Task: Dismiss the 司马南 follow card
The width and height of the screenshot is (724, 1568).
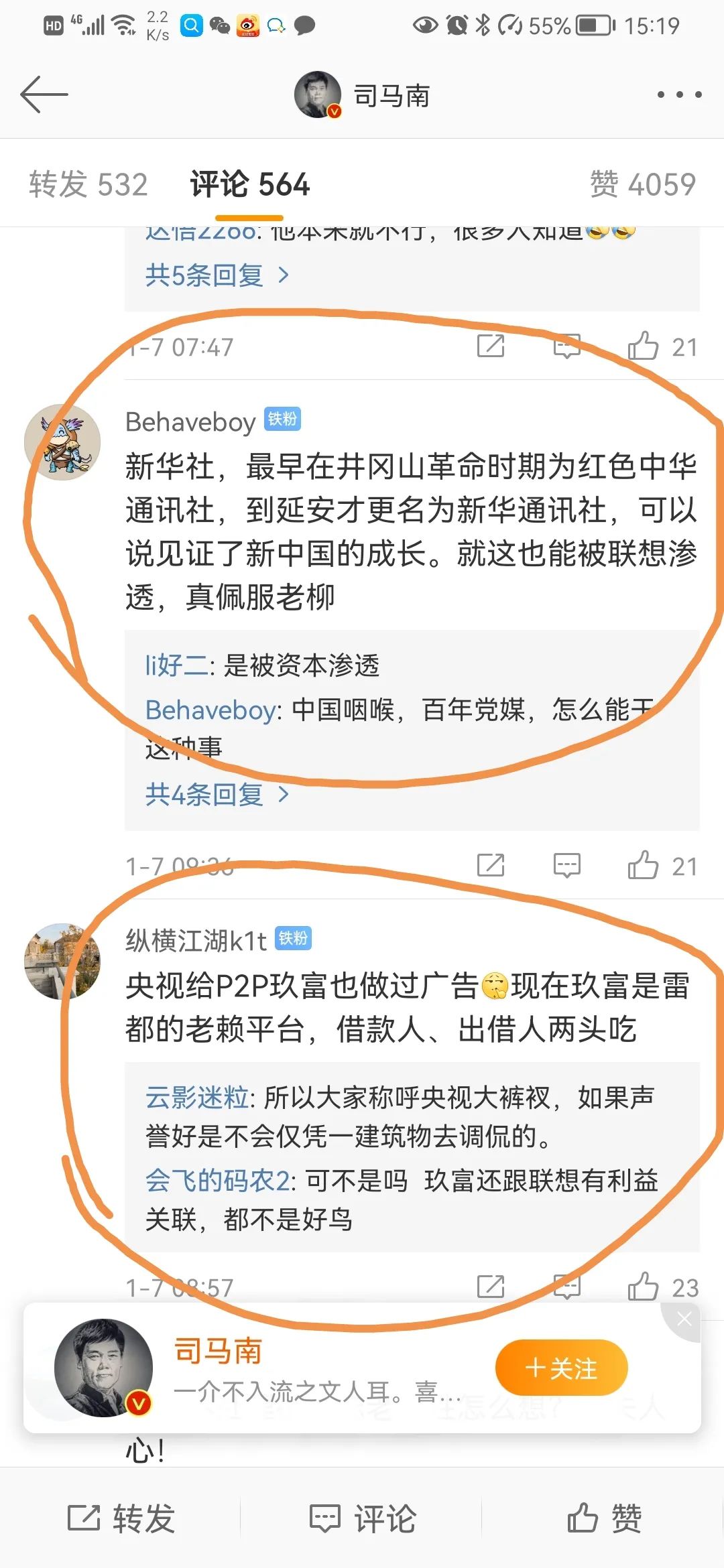Action: (x=684, y=1319)
